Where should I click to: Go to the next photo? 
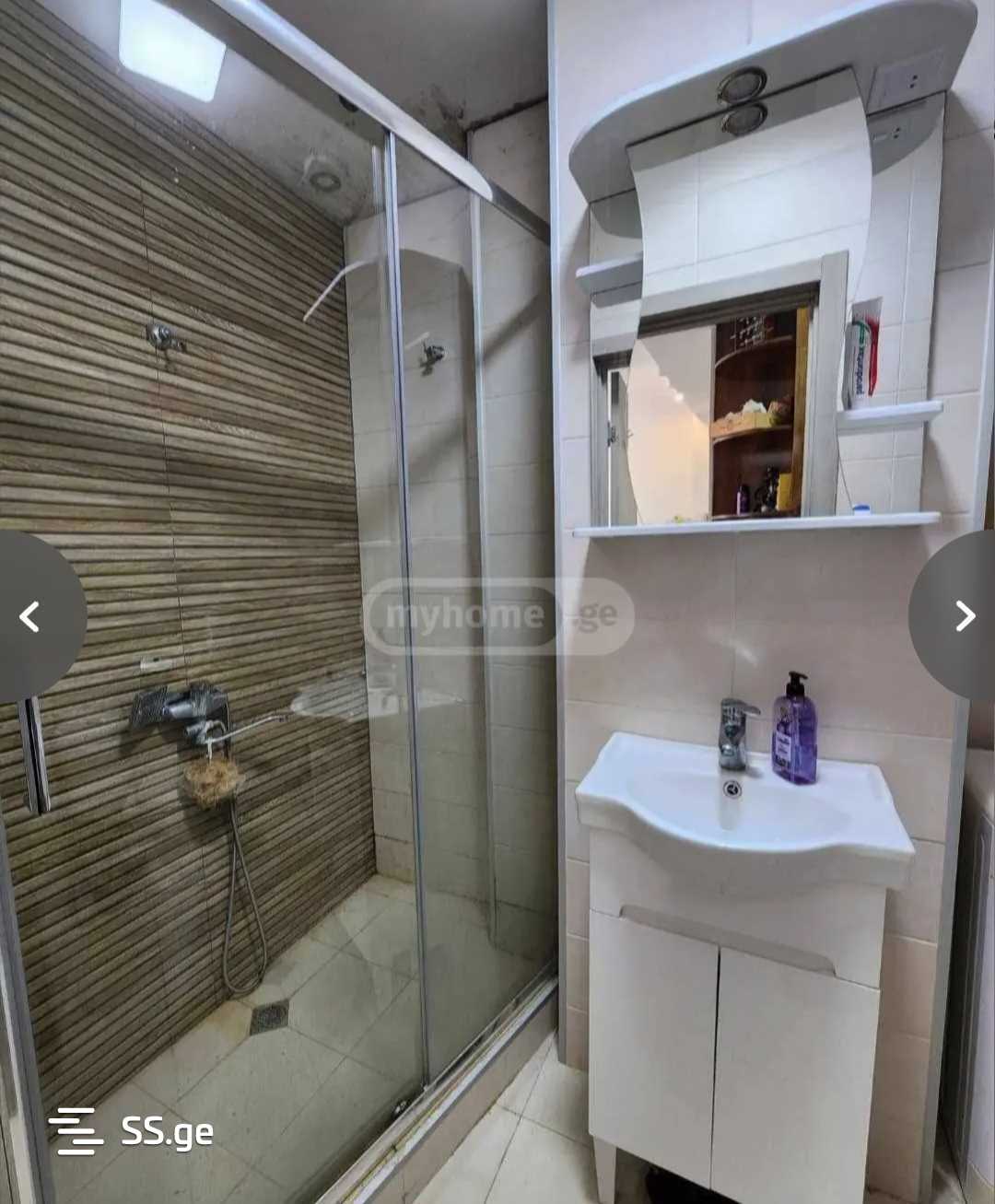[963, 615]
